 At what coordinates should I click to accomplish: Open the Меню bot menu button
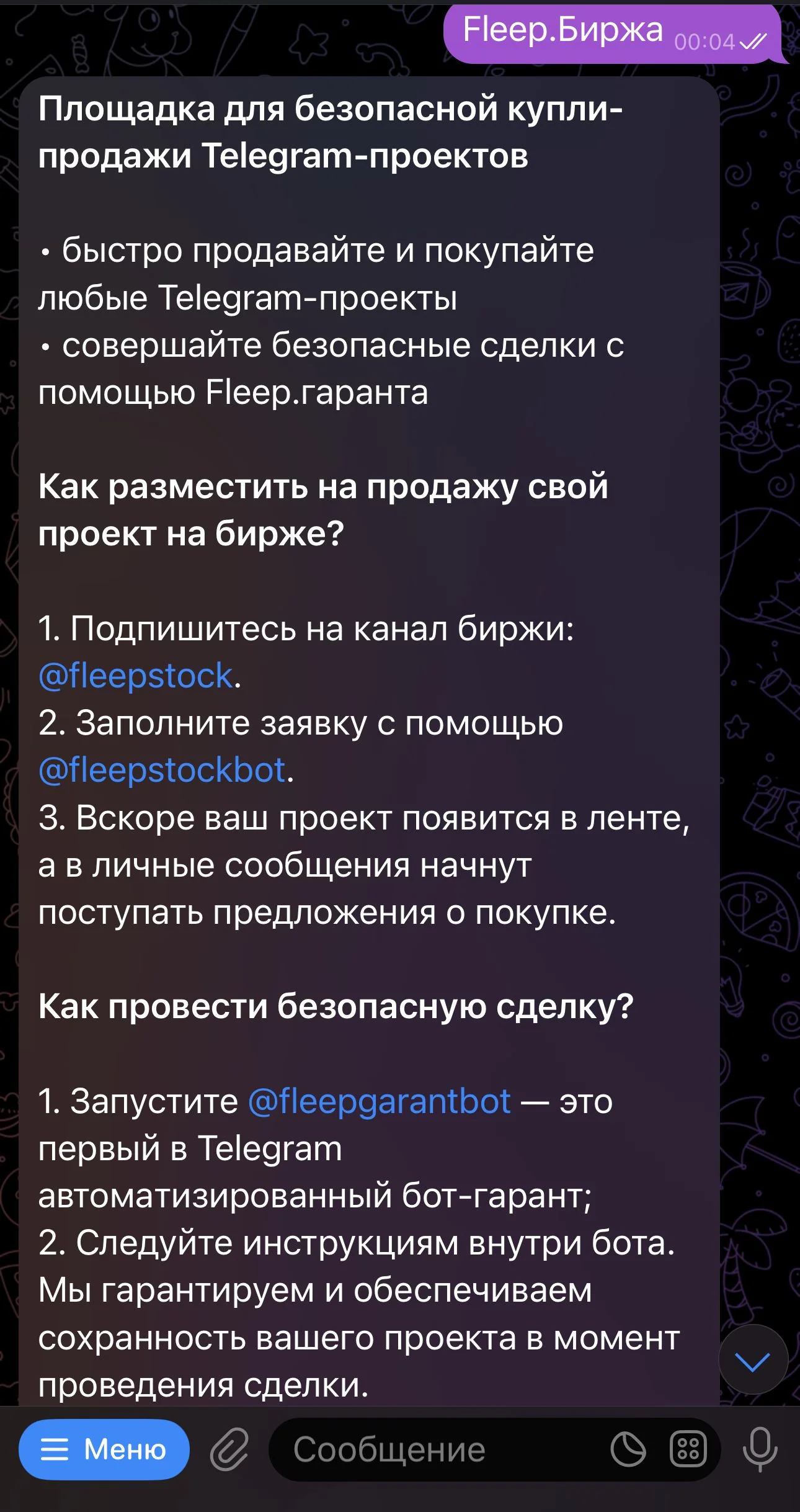(x=104, y=1449)
